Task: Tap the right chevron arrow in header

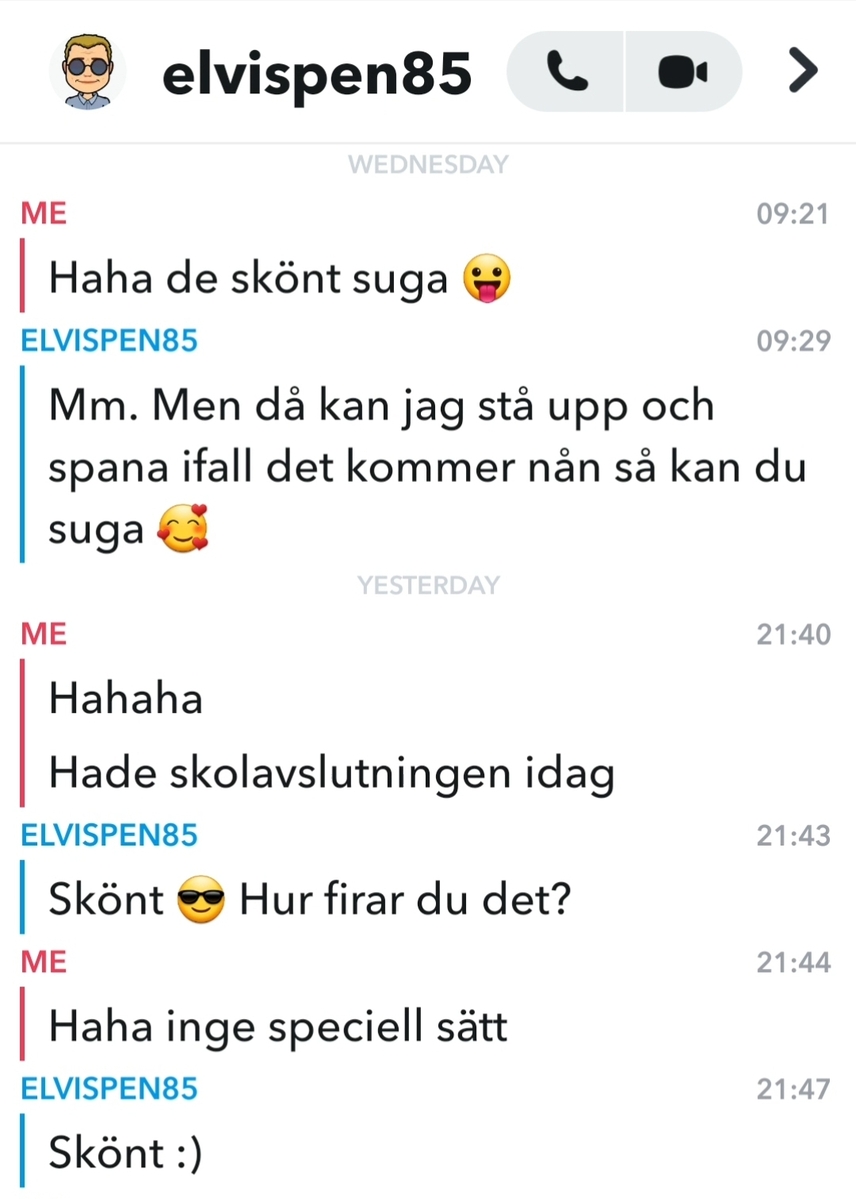Action: pyautogui.click(x=803, y=71)
